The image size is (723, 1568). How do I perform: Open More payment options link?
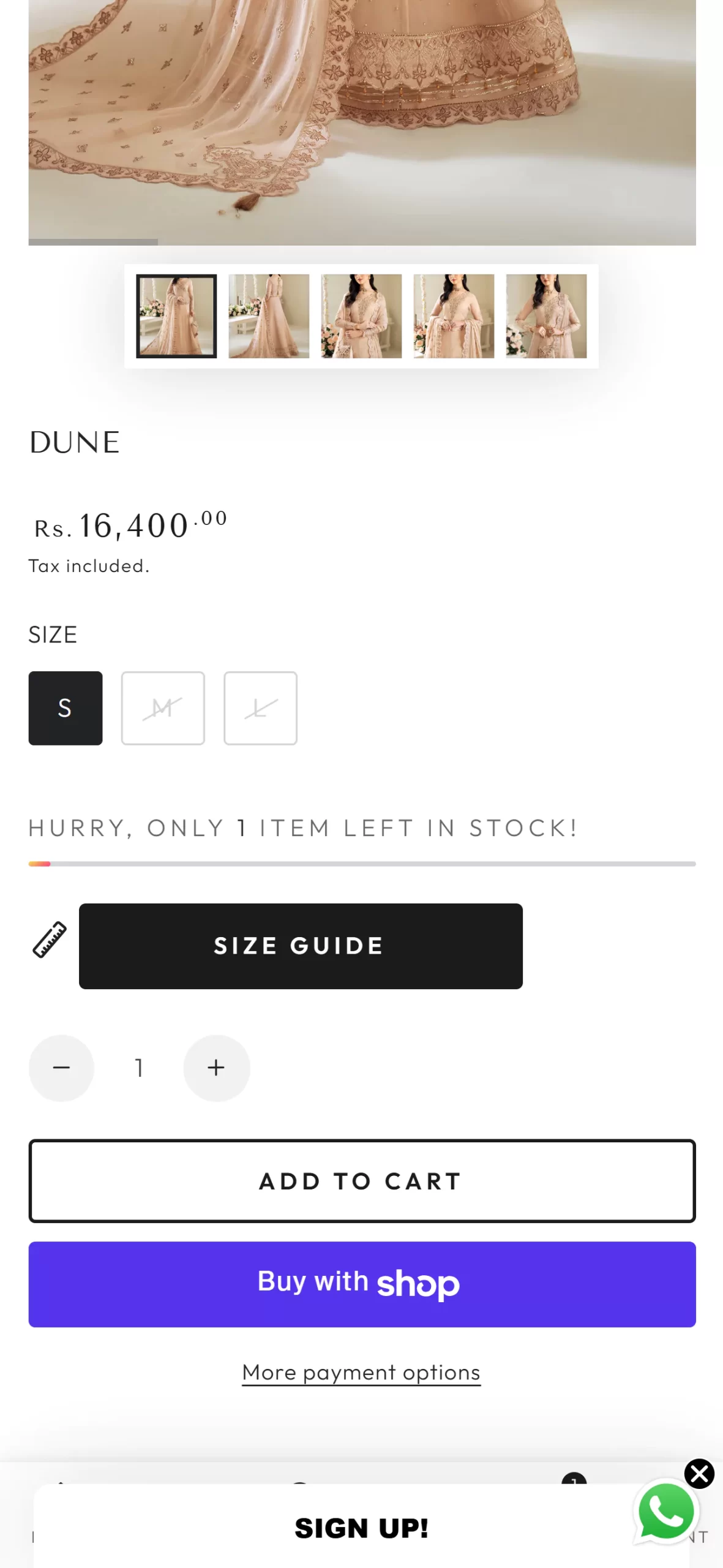tap(361, 1372)
